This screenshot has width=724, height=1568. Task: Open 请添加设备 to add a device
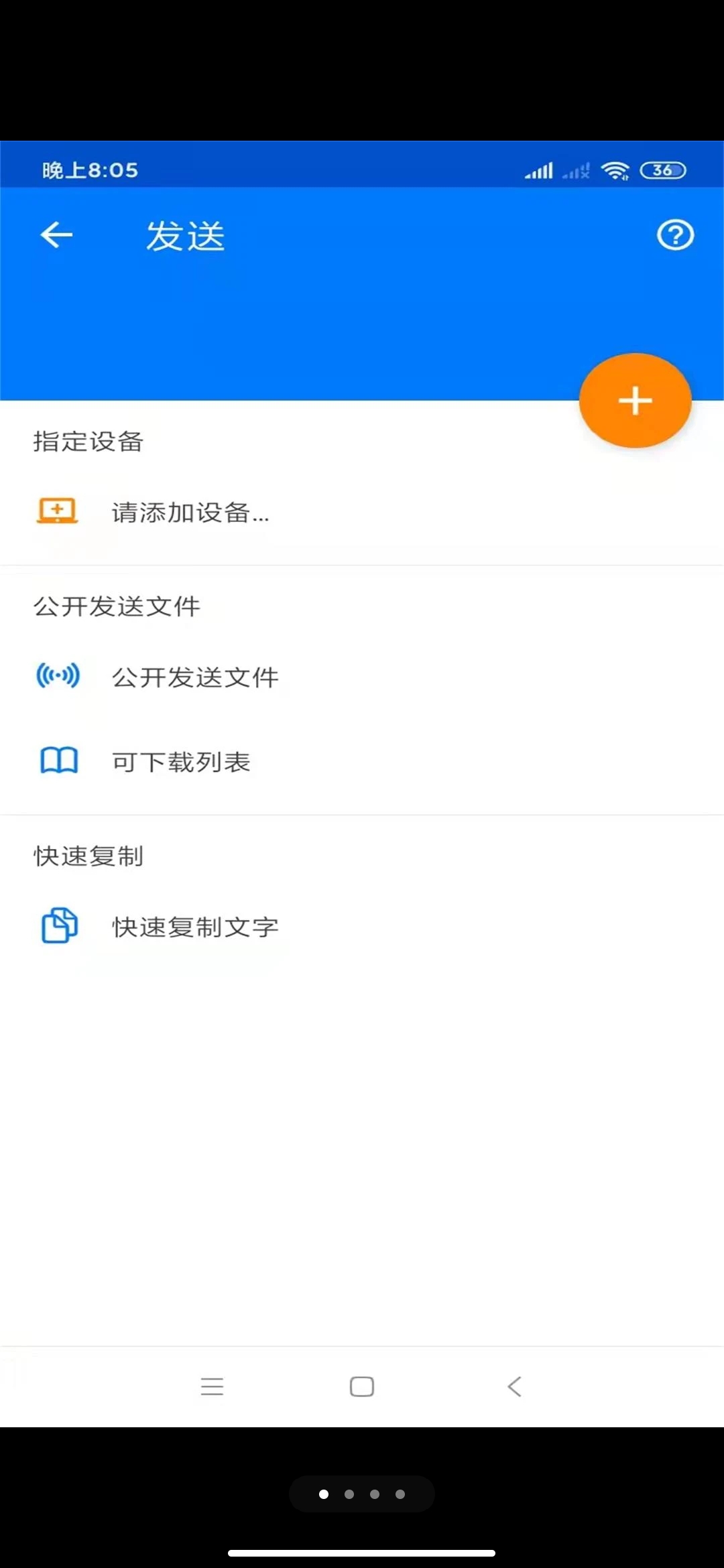[190, 513]
